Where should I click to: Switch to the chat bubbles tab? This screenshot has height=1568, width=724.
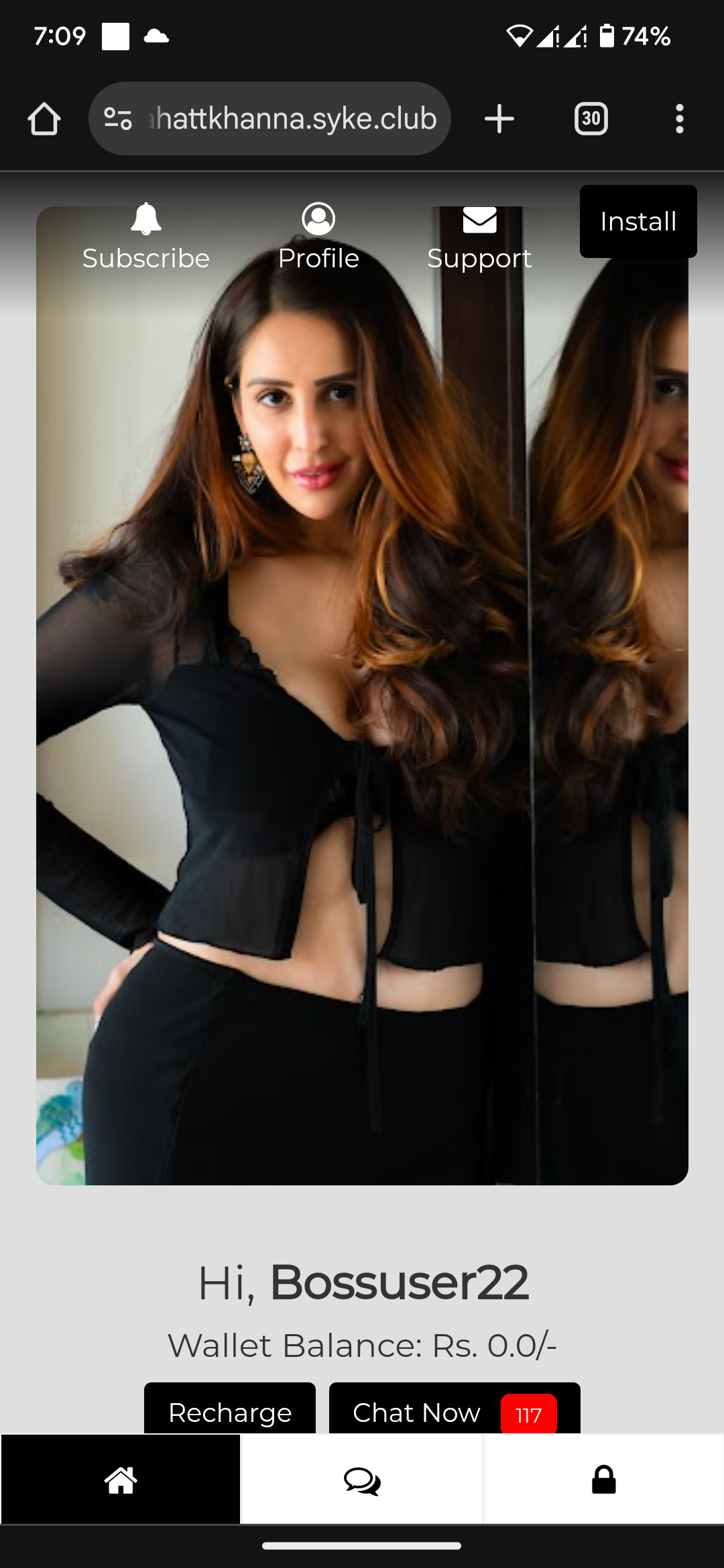point(362,1480)
